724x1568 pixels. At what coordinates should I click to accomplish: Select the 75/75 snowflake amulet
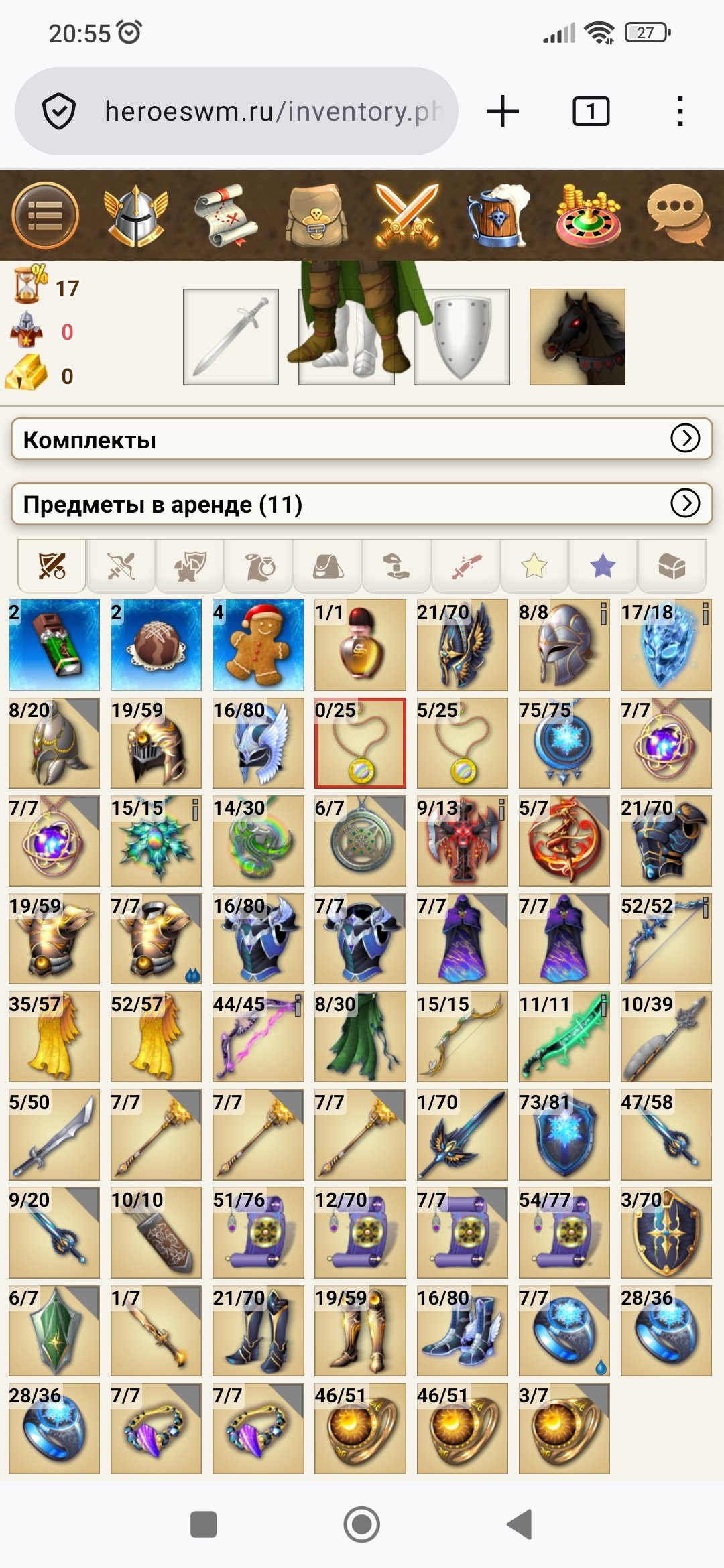point(564,743)
